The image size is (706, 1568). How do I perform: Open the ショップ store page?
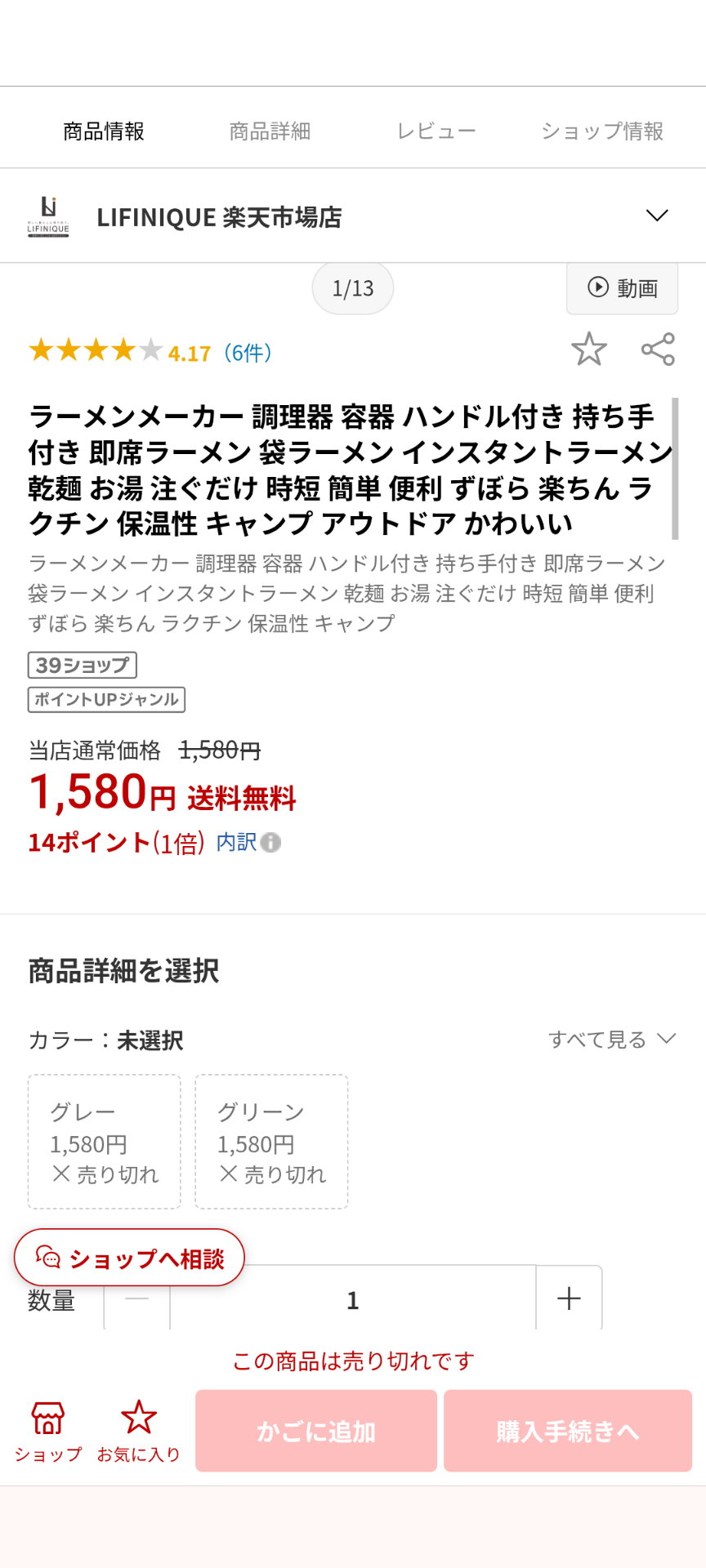coord(48,1431)
